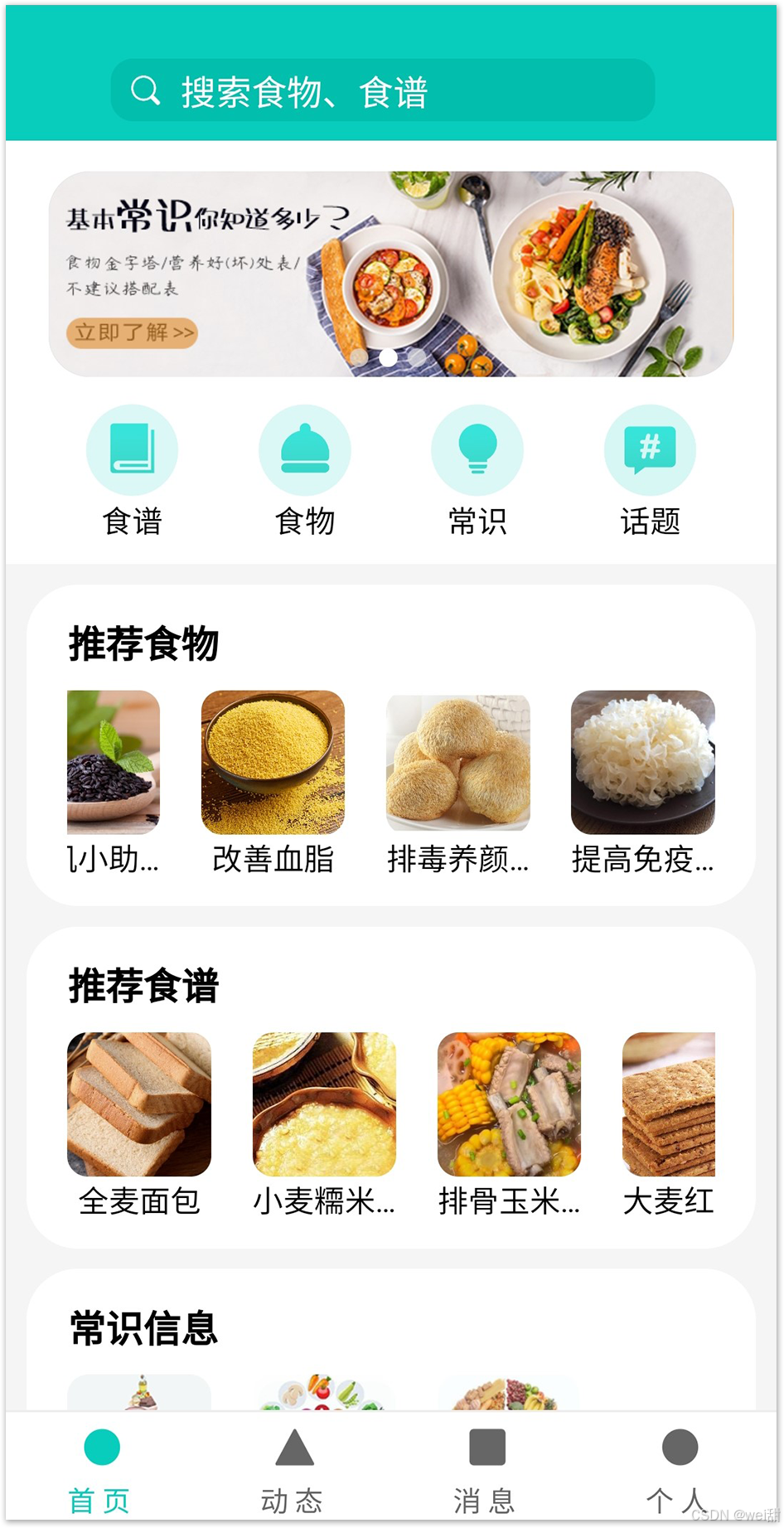Switch to the 动态 tab
This screenshot has width=784, height=1528.
click(293, 1469)
